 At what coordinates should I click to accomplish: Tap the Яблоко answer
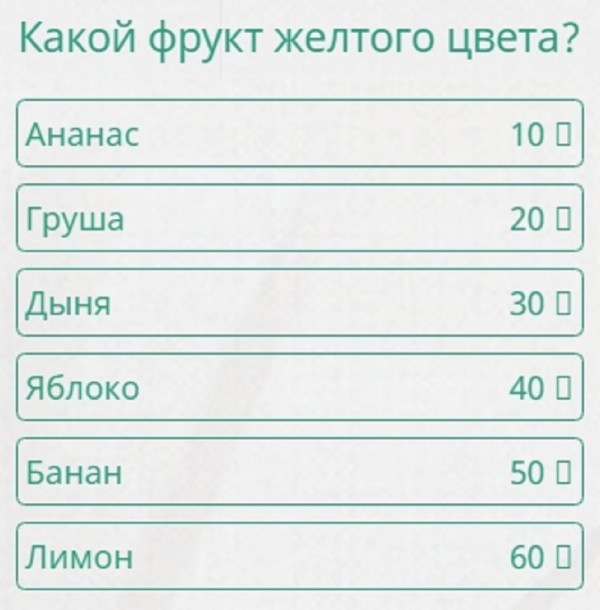click(299, 387)
